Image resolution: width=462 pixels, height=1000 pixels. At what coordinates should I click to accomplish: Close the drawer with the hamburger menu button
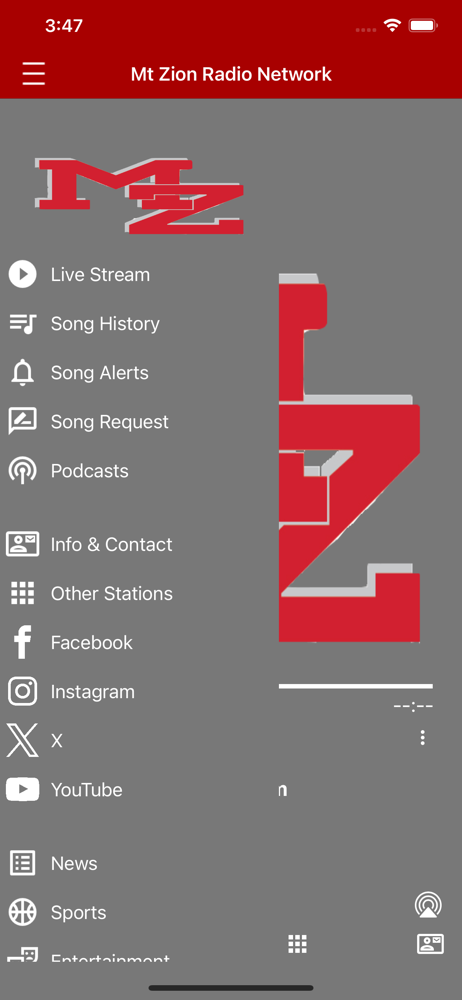(34, 74)
